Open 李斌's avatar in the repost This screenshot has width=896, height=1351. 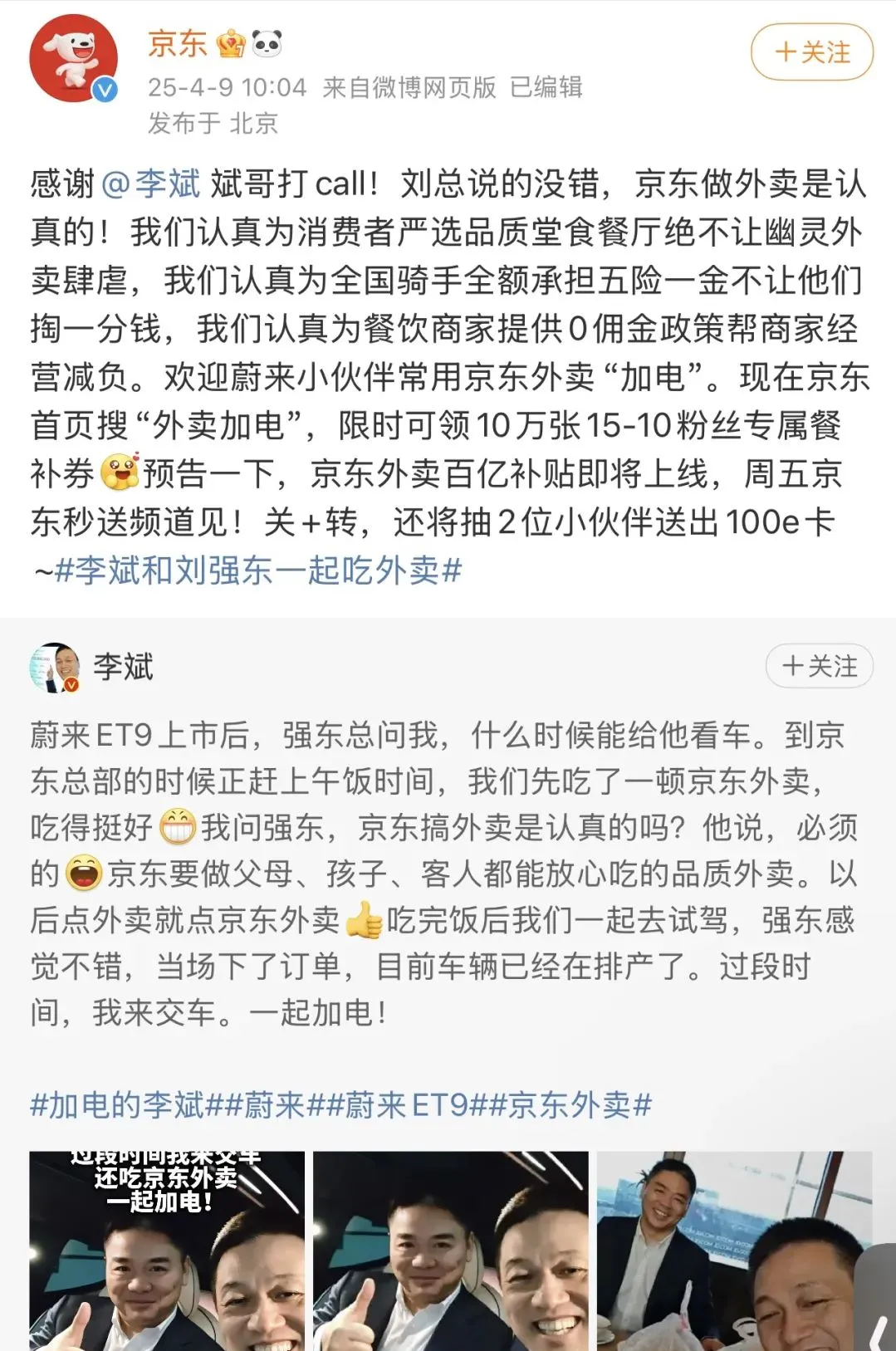(x=55, y=667)
